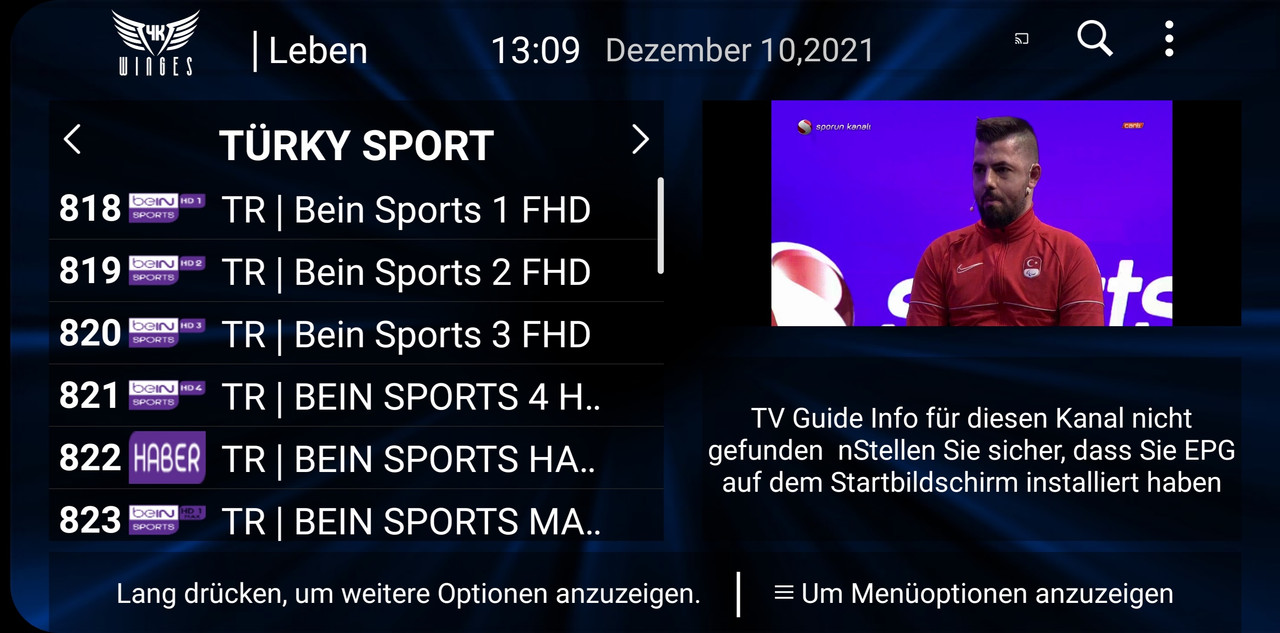1280x633 pixels.
Task: Play channel 819 Bein Sports 2 FHD
Action: pyautogui.click(x=355, y=272)
